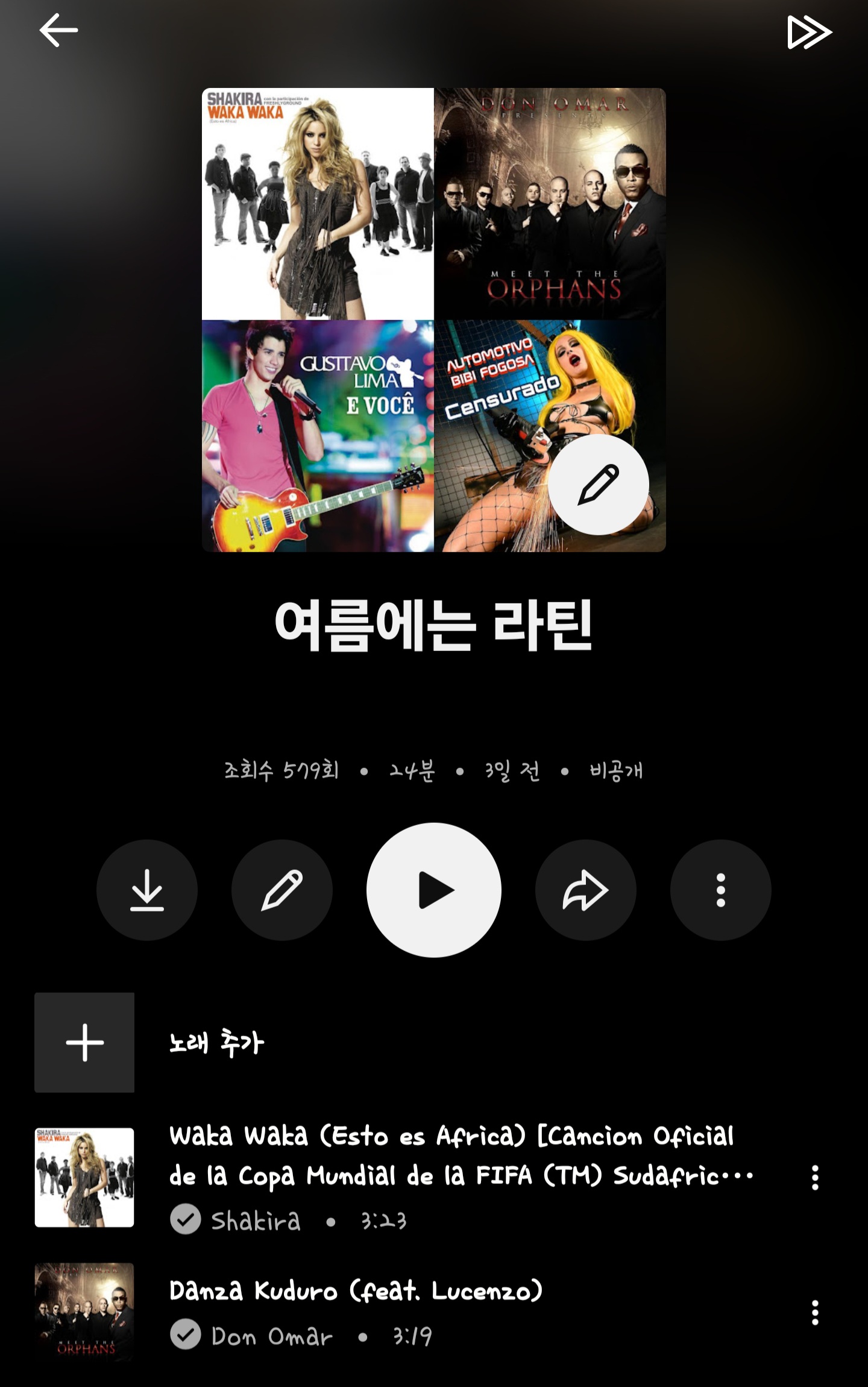The height and width of the screenshot is (1387, 868).
Task: Play Danza Kuduro by Don Omar
Action: pyautogui.click(x=416, y=1312)
